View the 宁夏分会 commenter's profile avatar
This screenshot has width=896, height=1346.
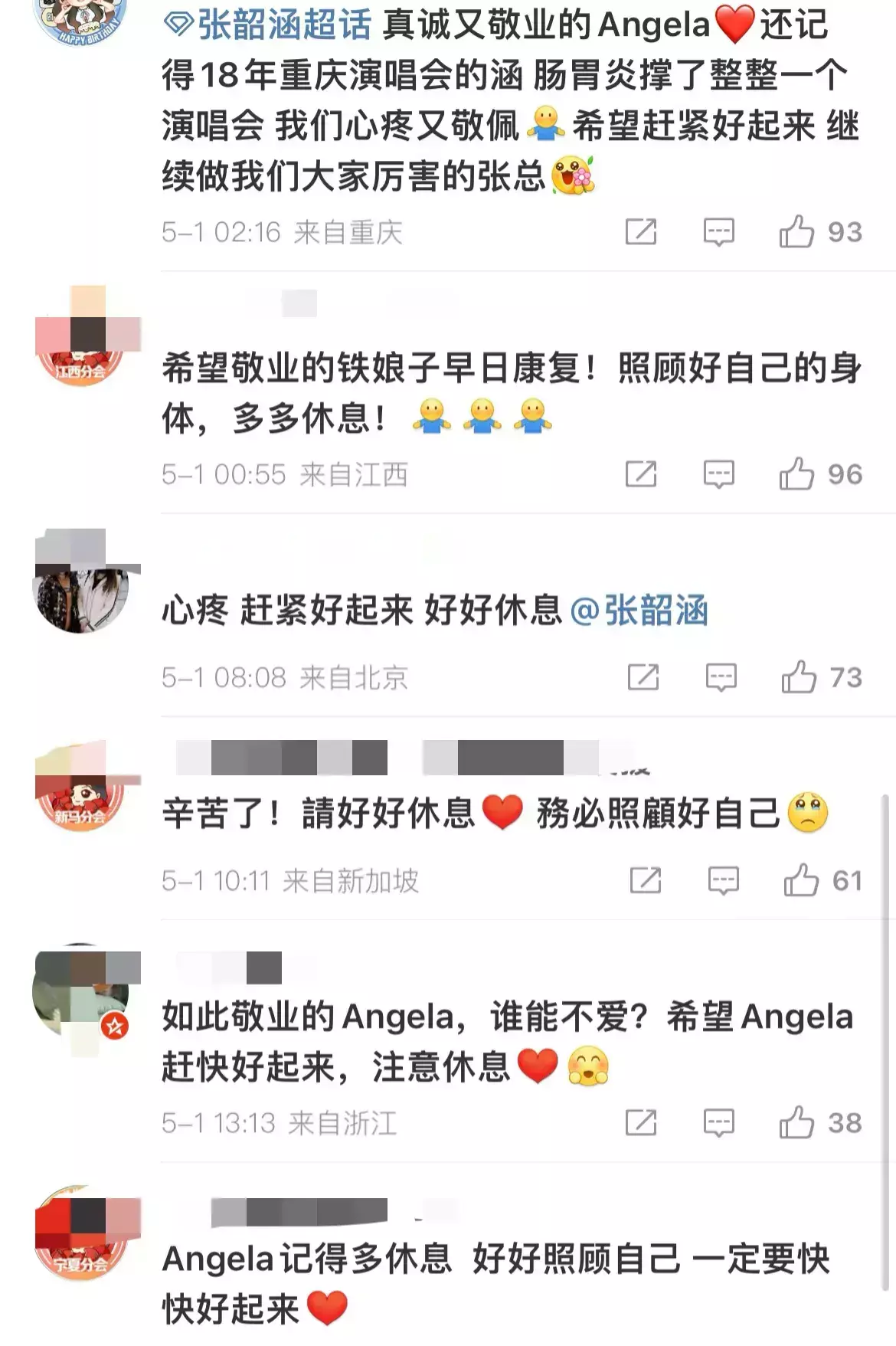click(x=82, y=1235)
